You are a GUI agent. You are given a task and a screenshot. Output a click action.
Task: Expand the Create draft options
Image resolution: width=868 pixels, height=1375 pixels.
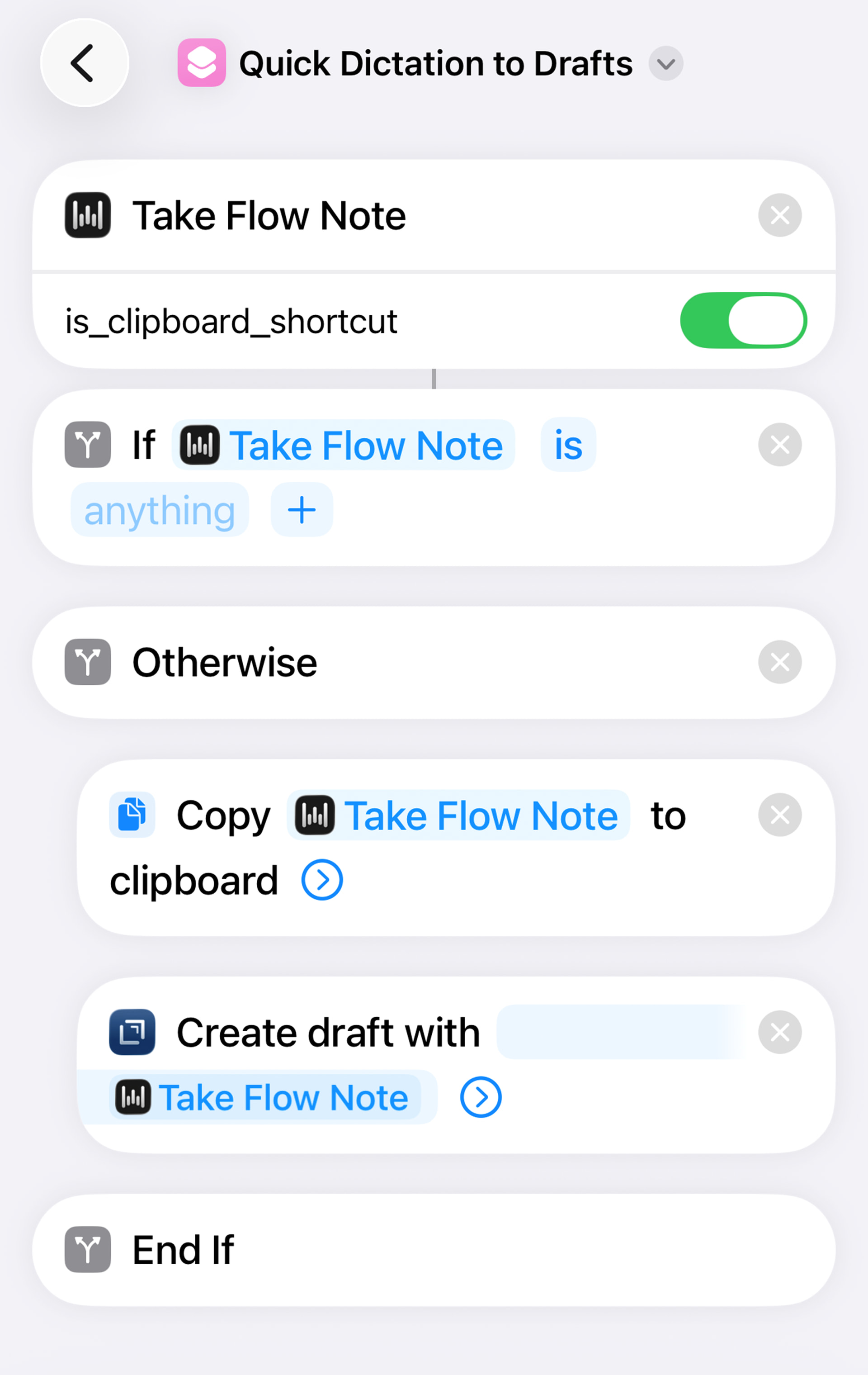(481, 1097)
